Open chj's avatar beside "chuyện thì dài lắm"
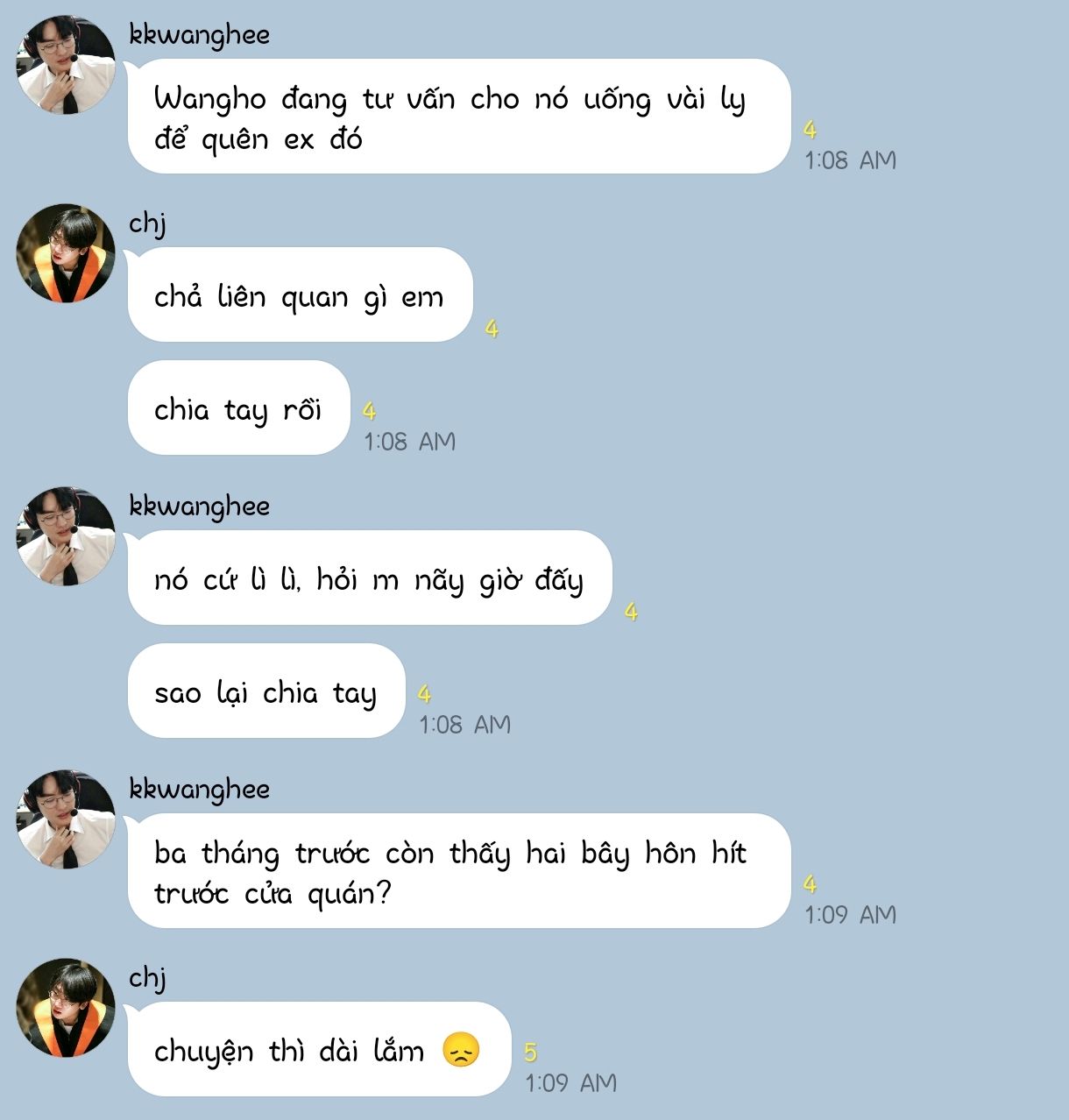 click(66, 1008)
